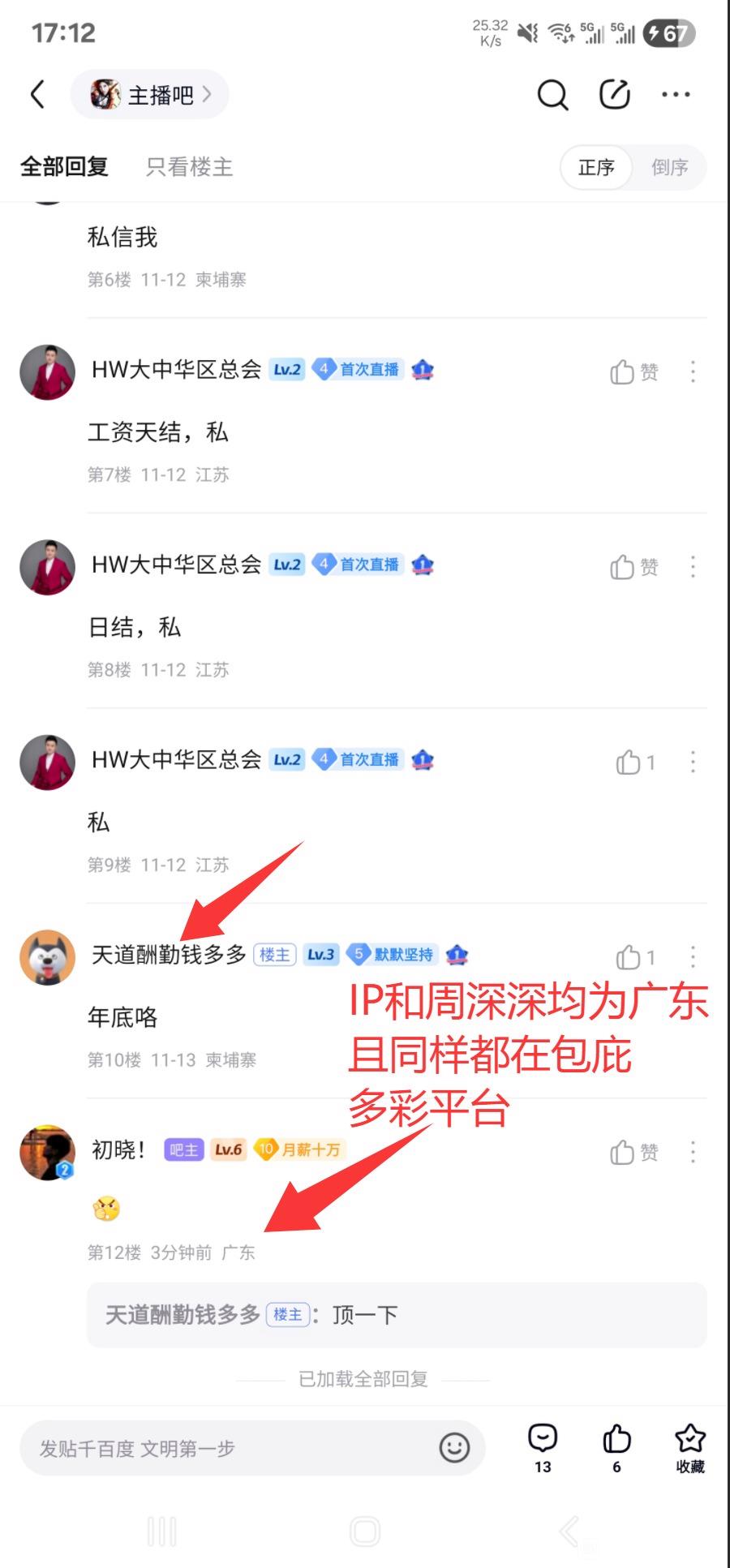Like 天道酬勤钱多多's 年底咯 reply
The width and height of the screenshot is (730, 1568).
[633, 957]
